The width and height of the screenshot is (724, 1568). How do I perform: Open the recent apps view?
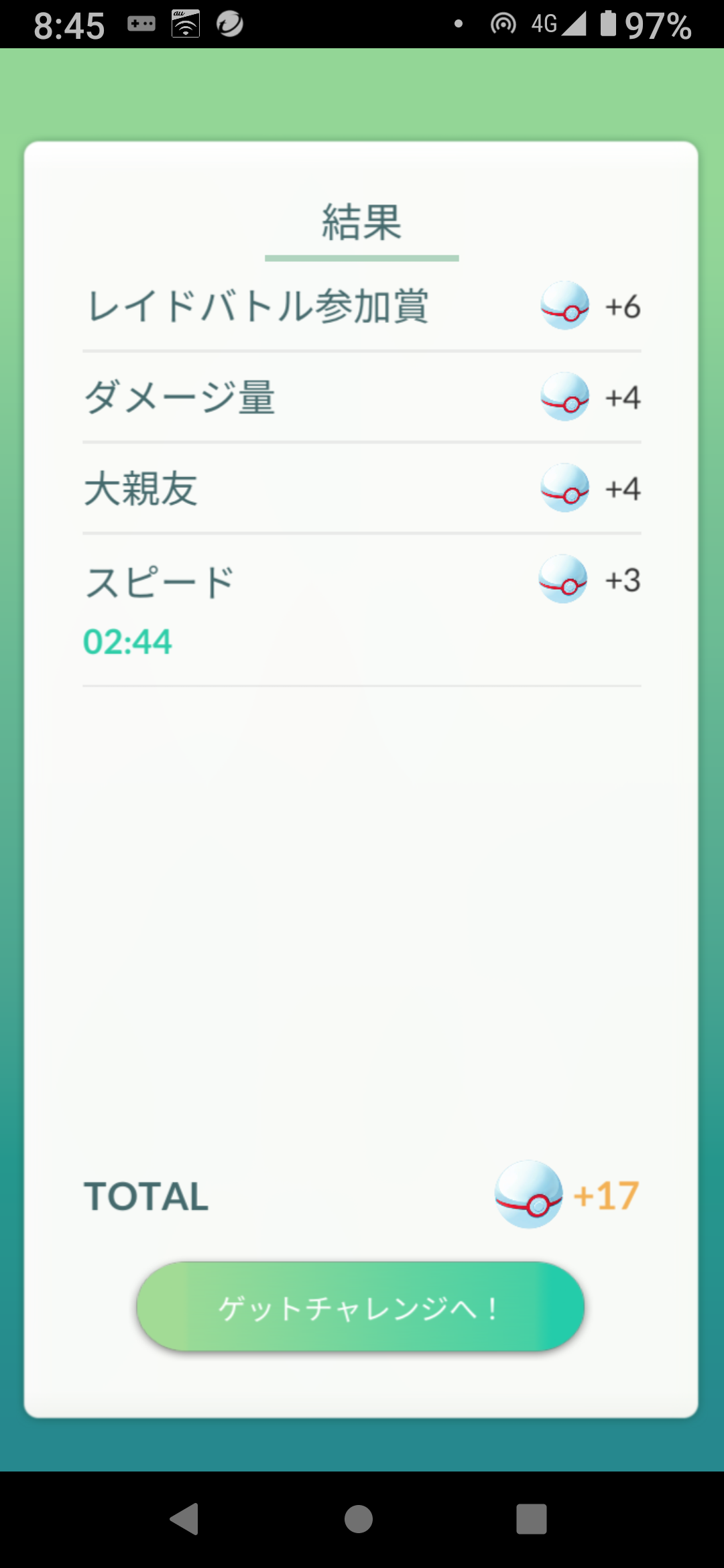[531, 1518]
